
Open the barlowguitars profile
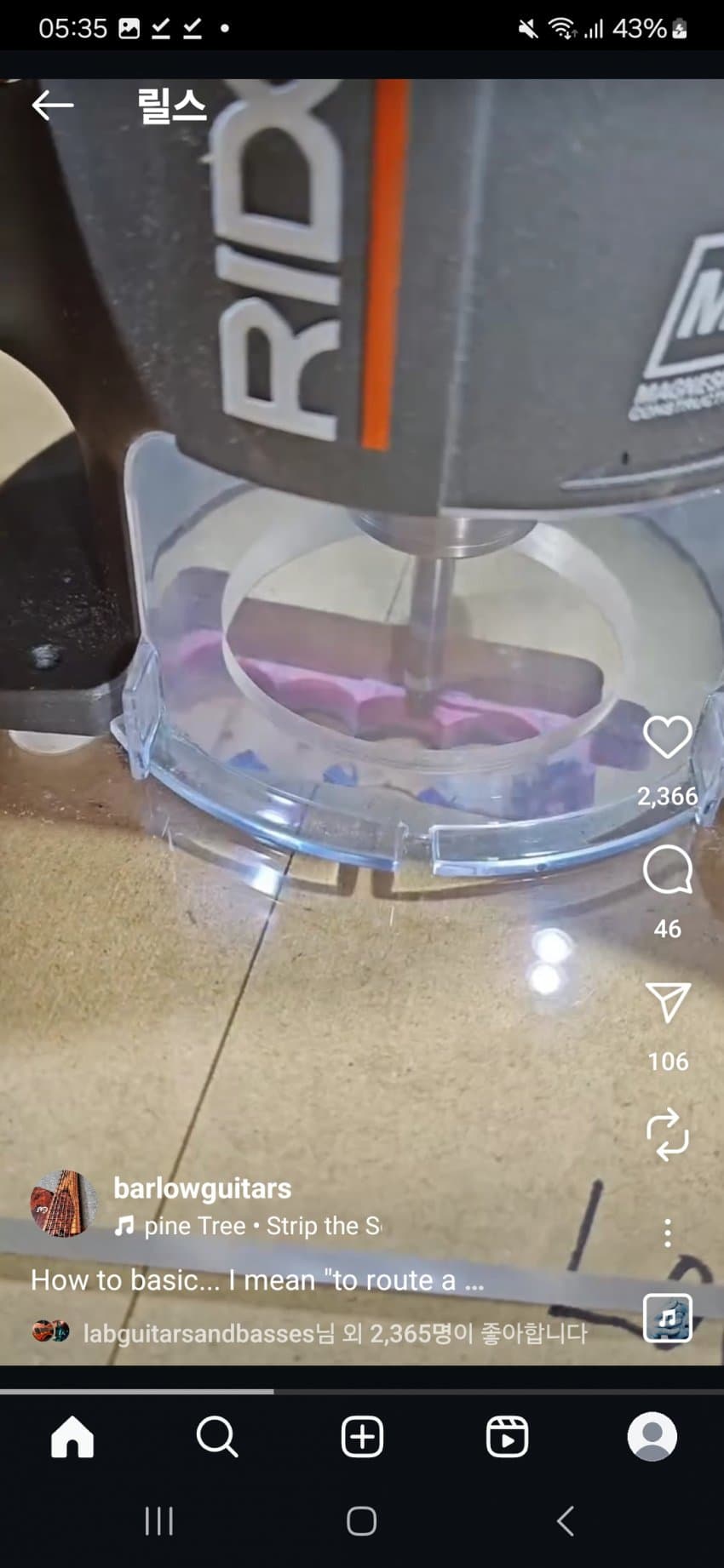click(202, 1187)
